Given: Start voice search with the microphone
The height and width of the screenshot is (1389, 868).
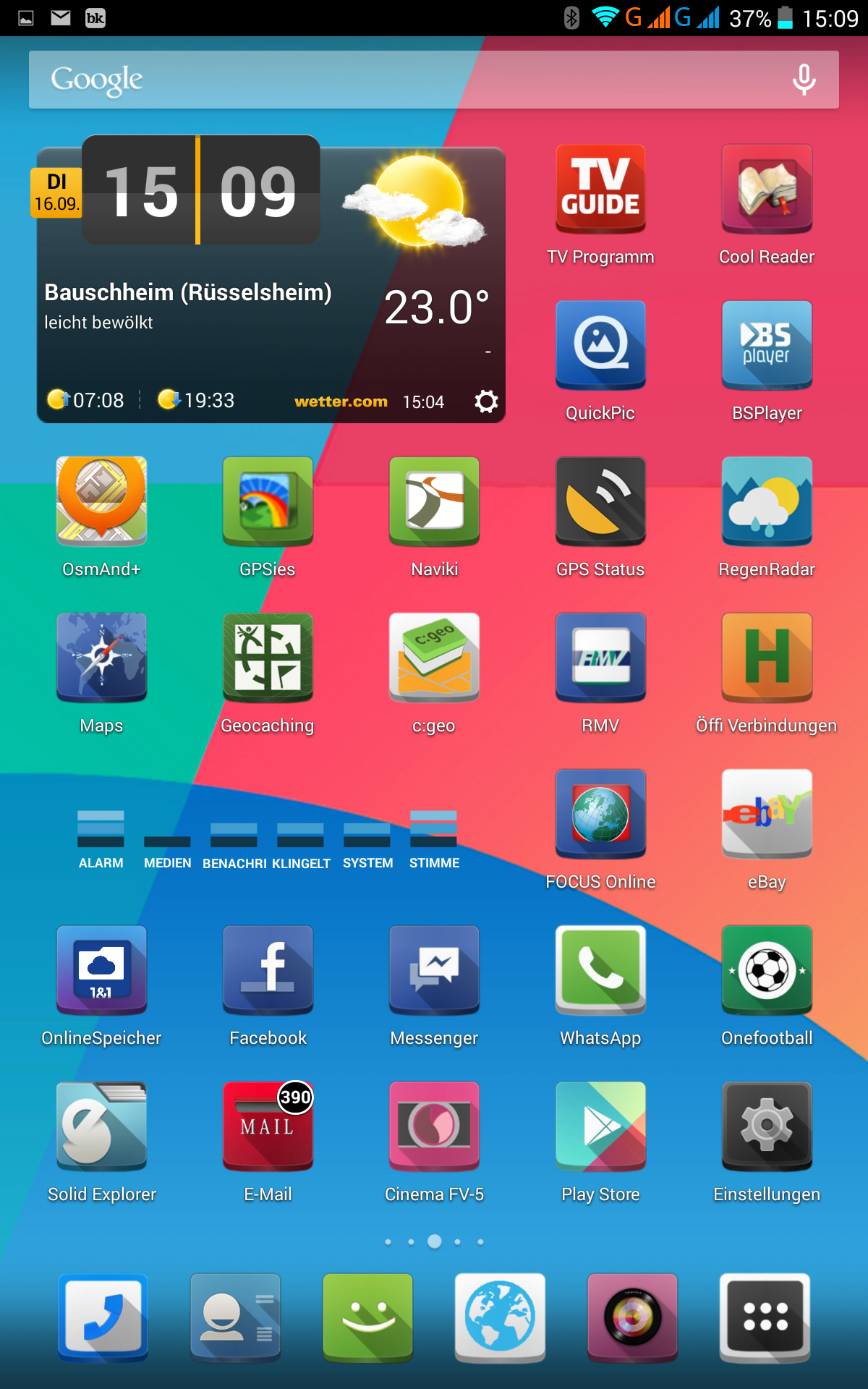Looking at the screenshot, I should click(x=804, y=80).
